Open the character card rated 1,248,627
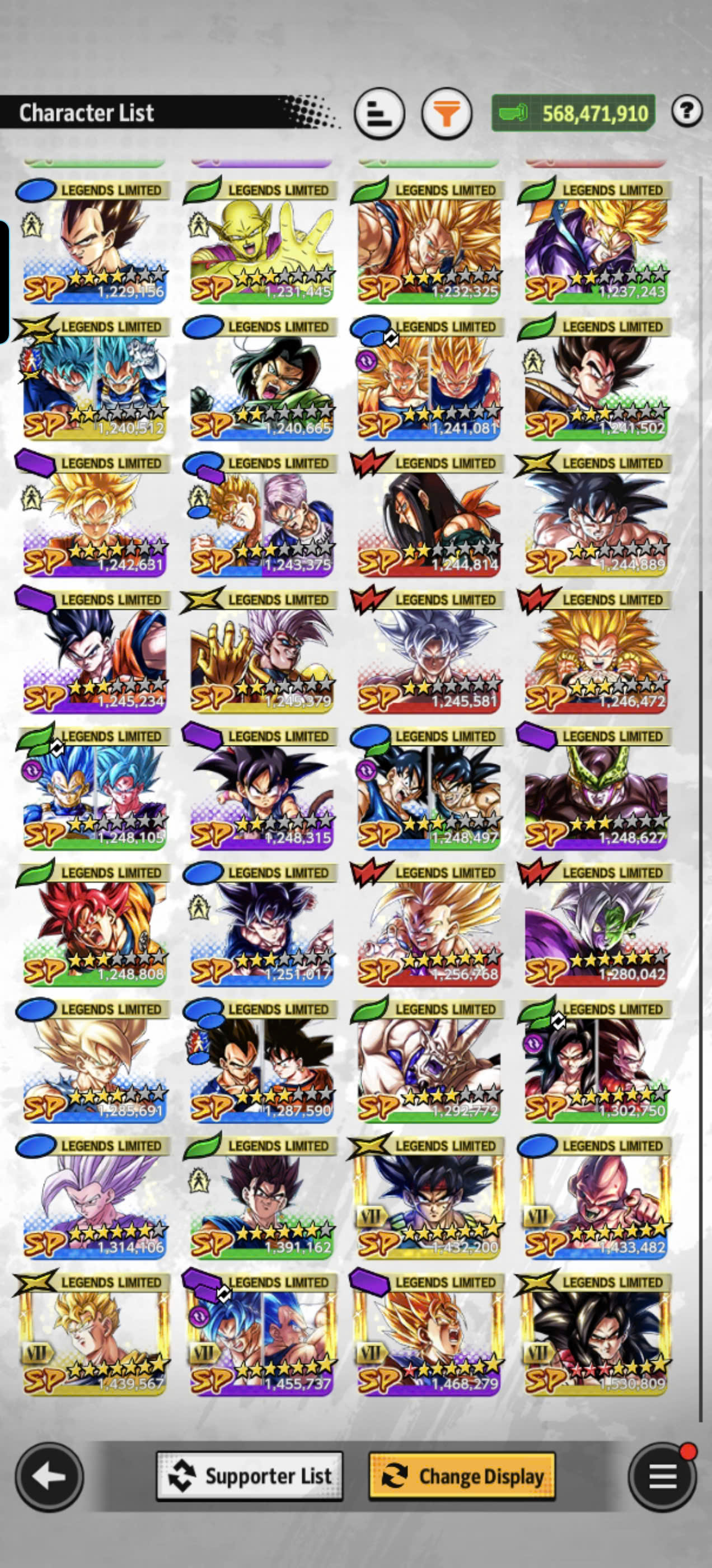Image resolution: width=712 pixels, height=1568 pixels. pyautogui.click(x=595, y=786)
